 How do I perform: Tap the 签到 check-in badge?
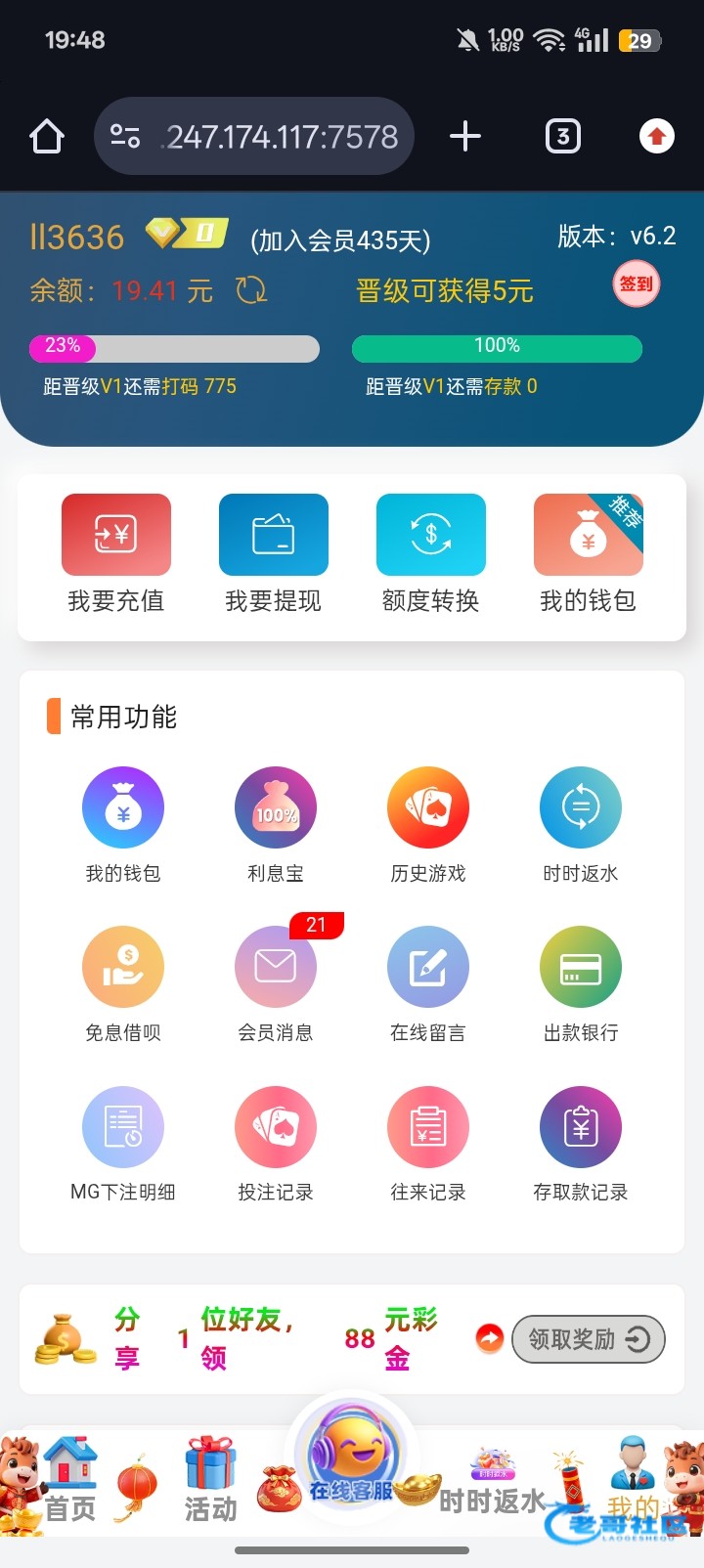[636, 284]
